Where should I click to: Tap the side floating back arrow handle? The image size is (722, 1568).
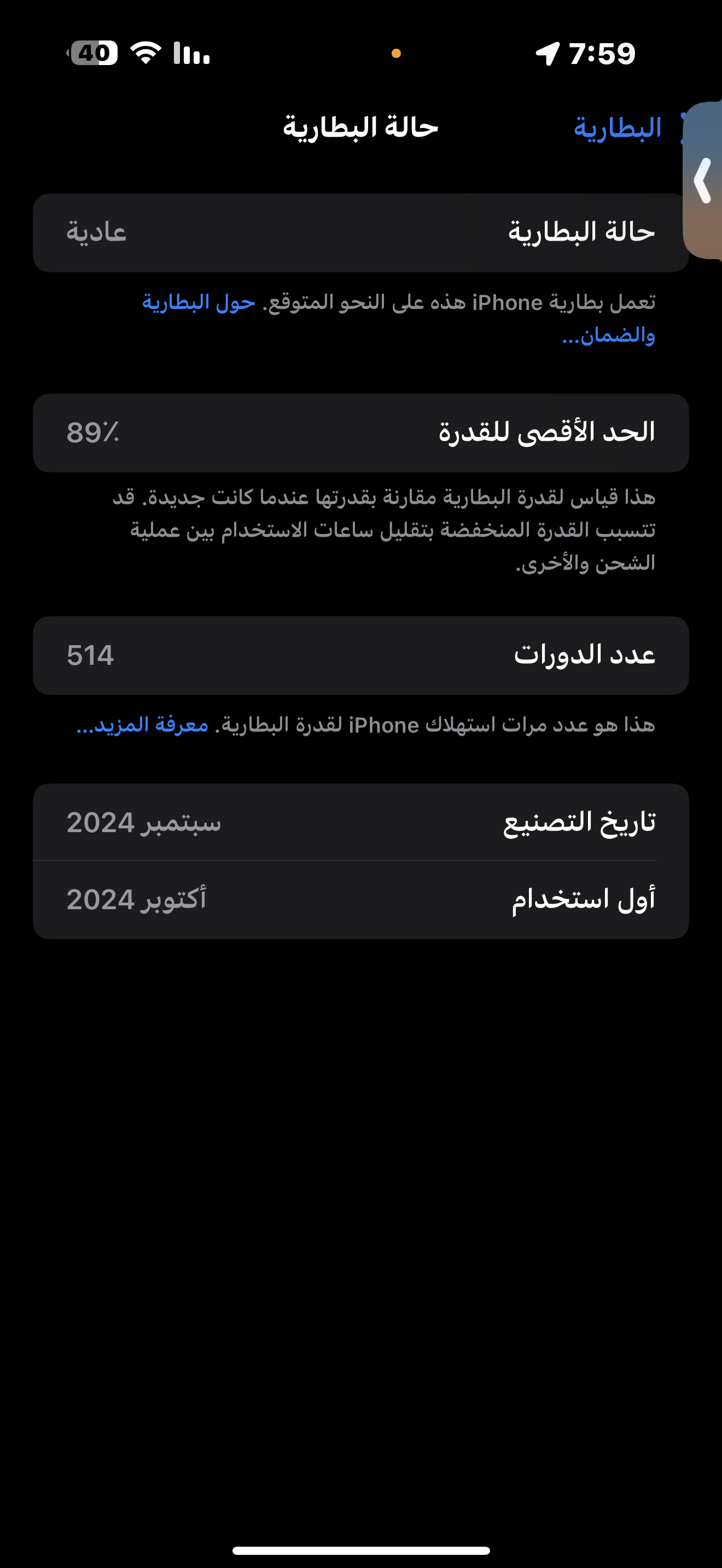[x=703, y=181]
